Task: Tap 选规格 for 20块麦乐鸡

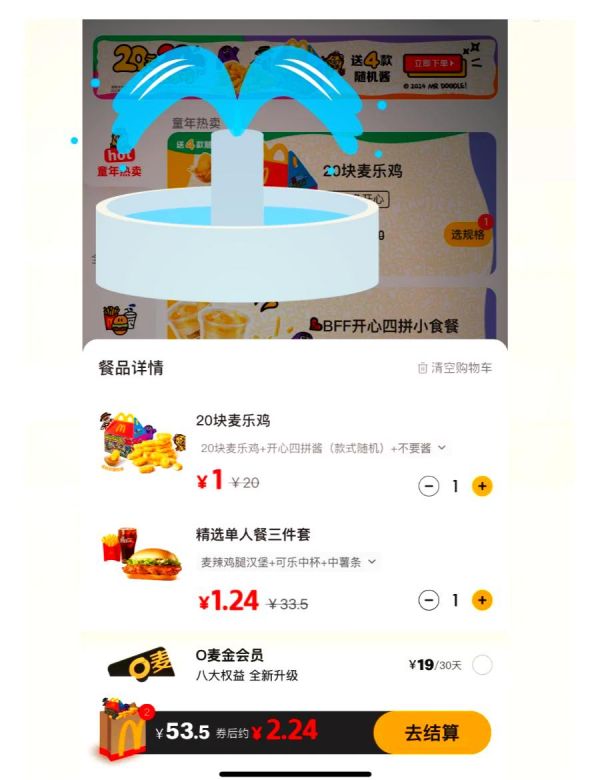Action: click(467, 234)
